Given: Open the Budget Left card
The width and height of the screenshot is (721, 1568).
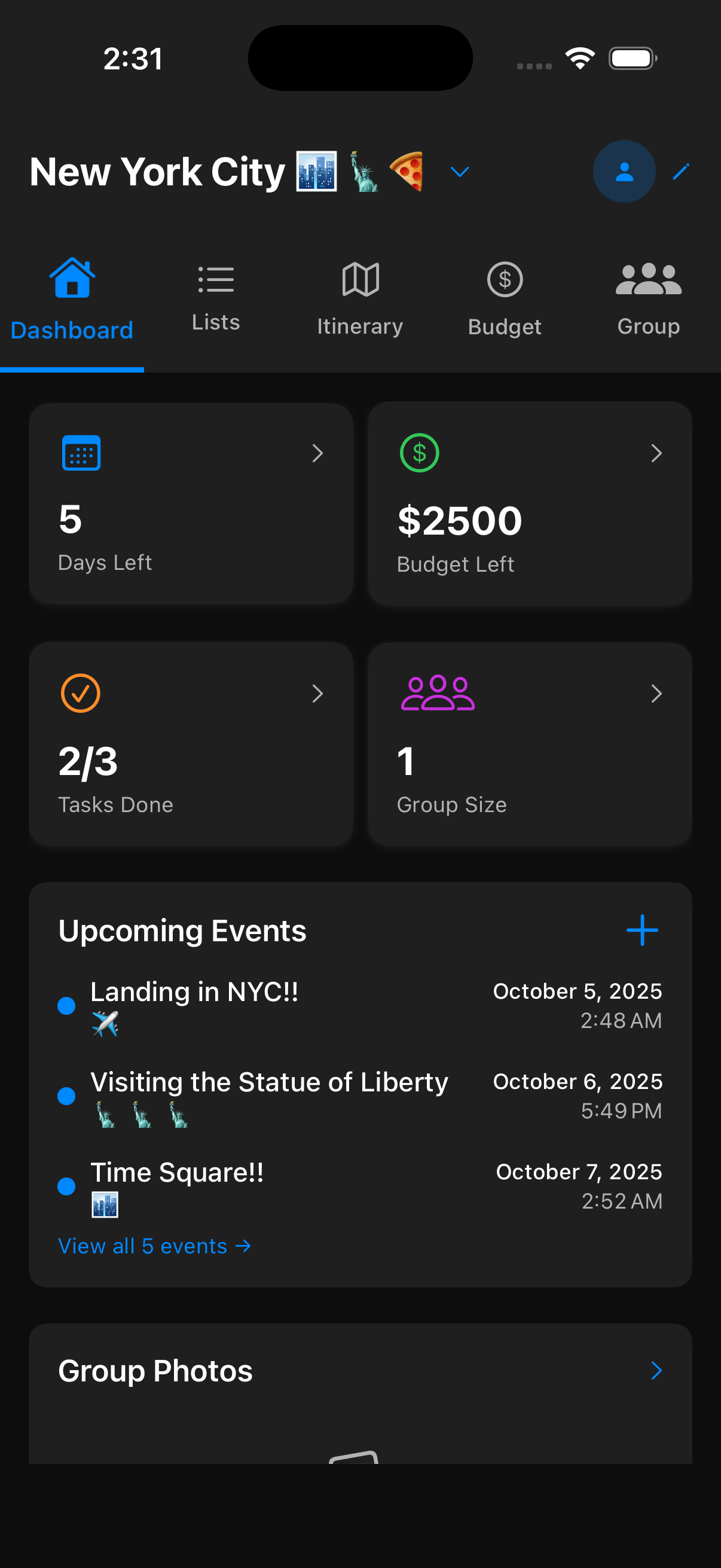Looking at the screenshot, I should pyautogui.click(x=529, y=503).
